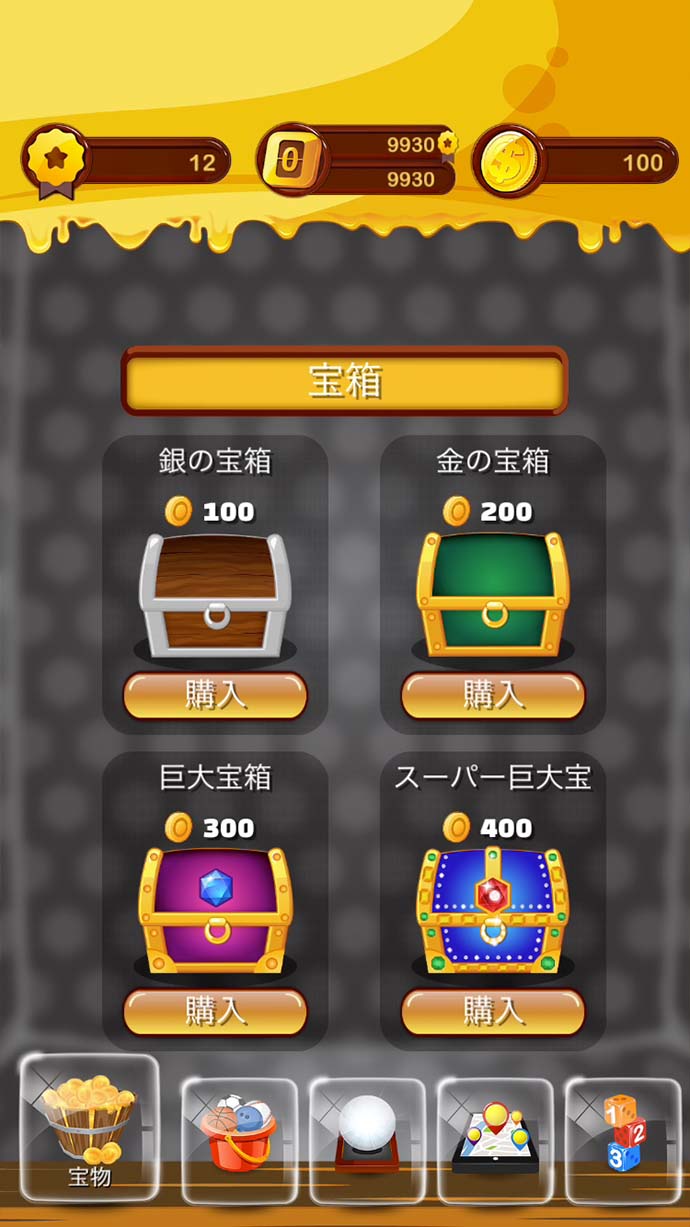Select the white crystal ball tab
The height and width of the screenshot is (1227, 690).
(x=367, y=1138)
